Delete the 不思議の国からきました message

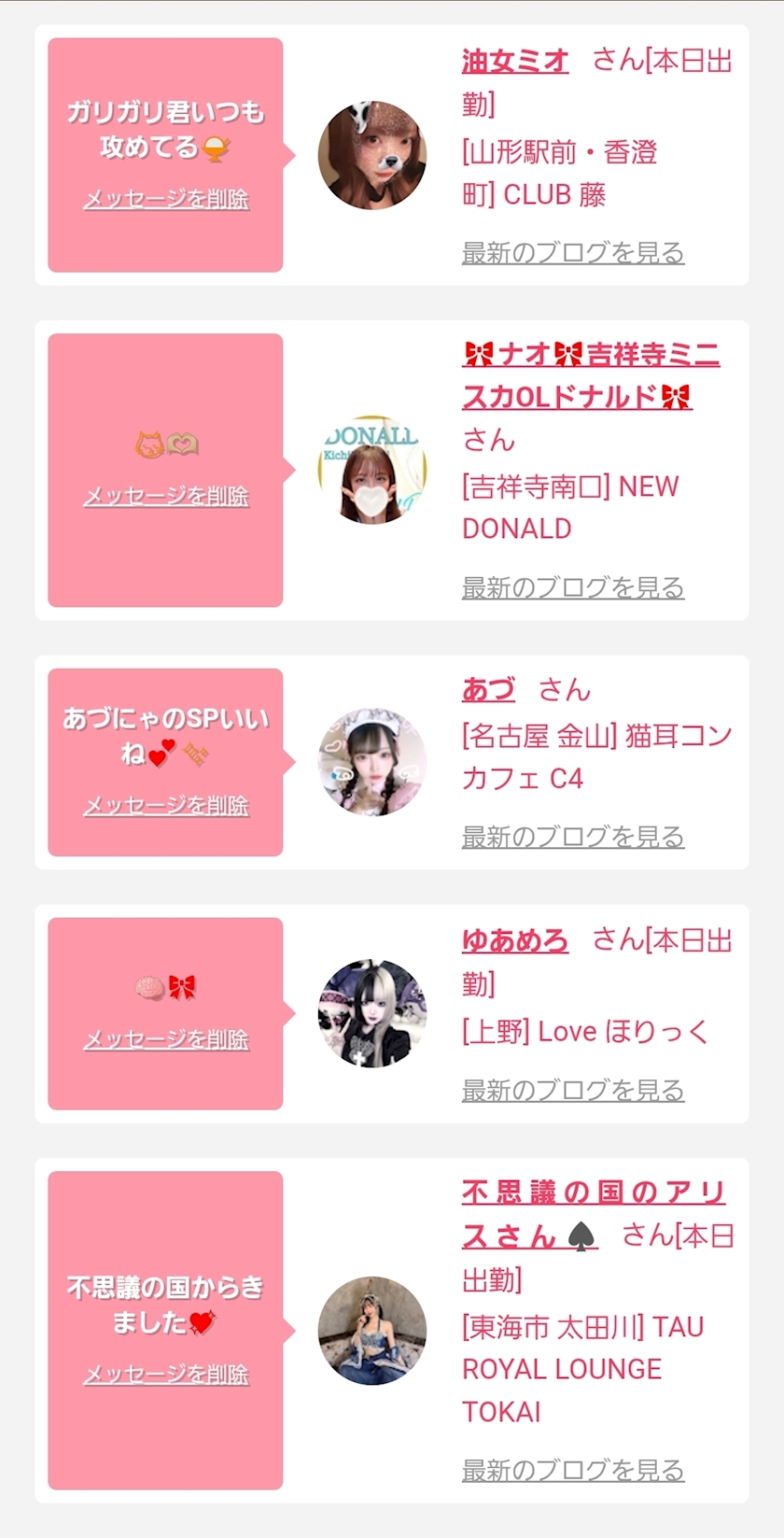pos(166,1375)
